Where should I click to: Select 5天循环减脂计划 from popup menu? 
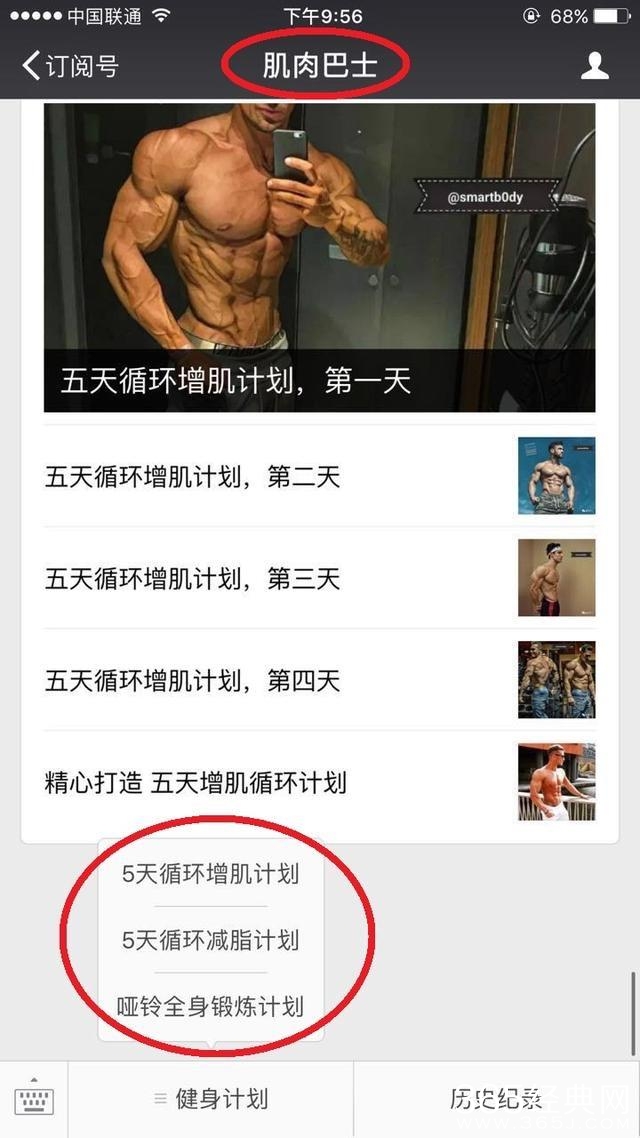pyautogui.click(x=210, y=940)
